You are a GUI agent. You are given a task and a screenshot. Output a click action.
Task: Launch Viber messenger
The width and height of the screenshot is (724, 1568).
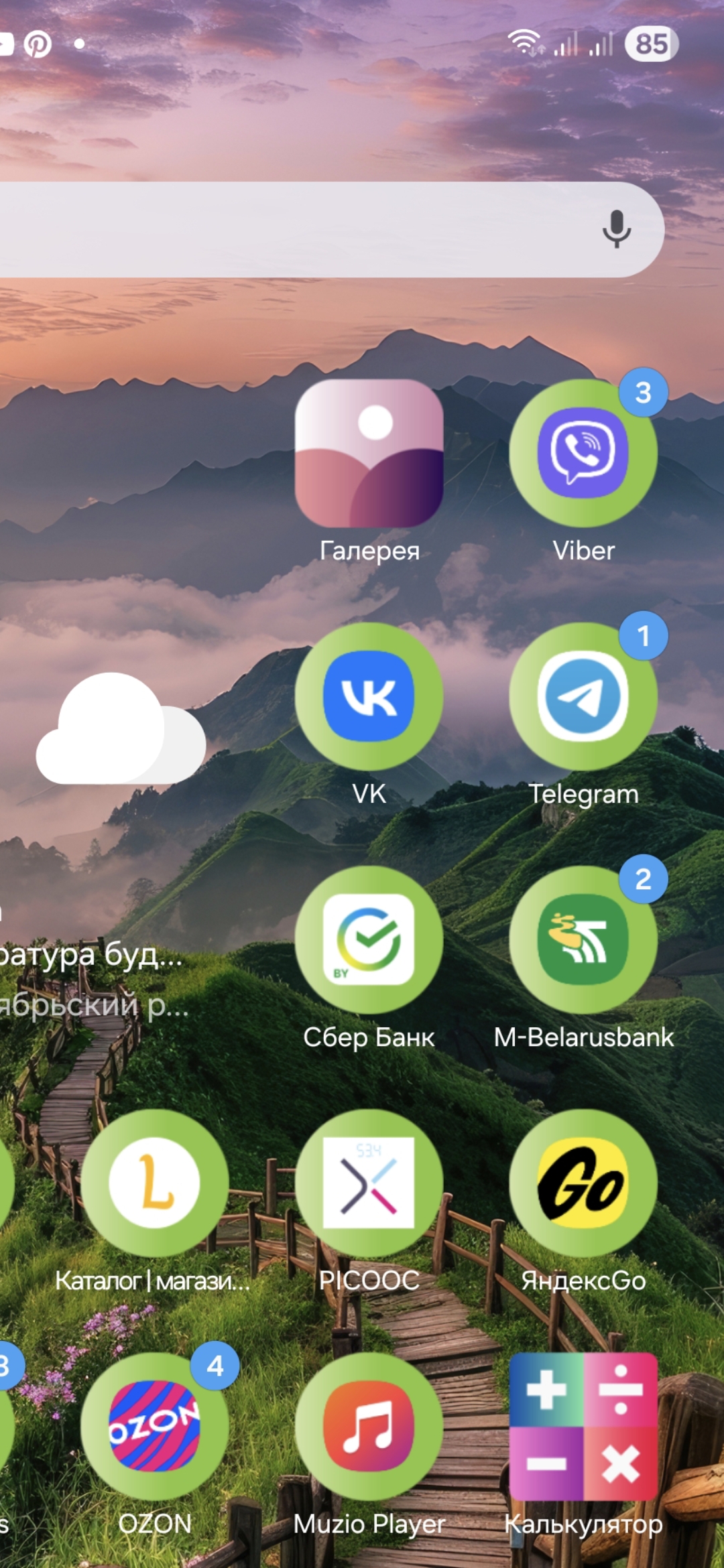(x=583, y=454)
